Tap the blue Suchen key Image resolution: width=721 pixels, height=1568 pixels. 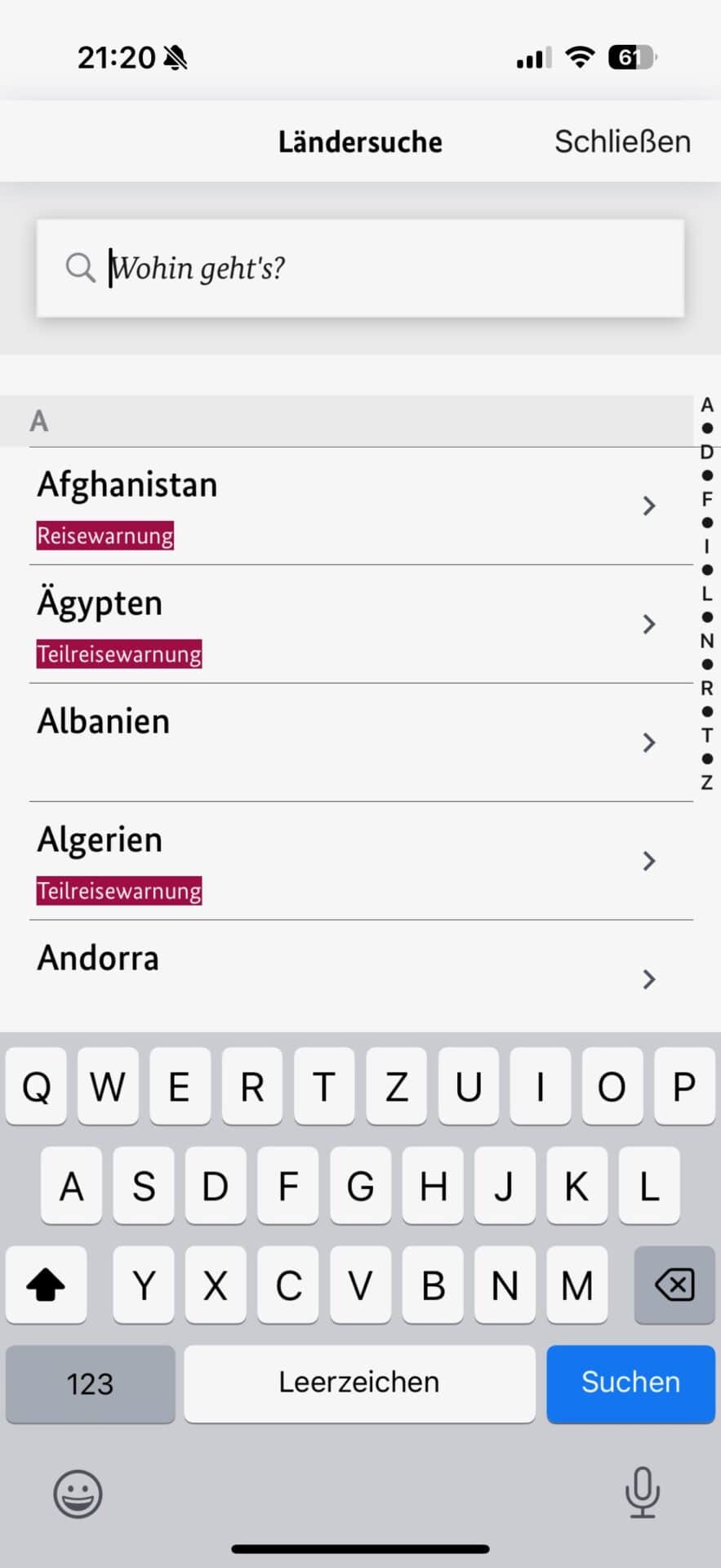pyautogui.click(x=630, y=1383)
